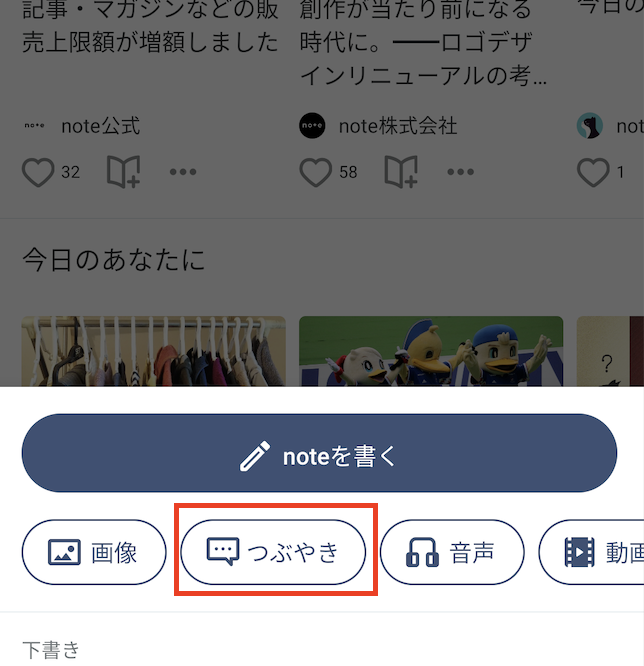Select the 画像 post option
The width and height of the screenshot is (644, 666).
click(x=94, y=552)
